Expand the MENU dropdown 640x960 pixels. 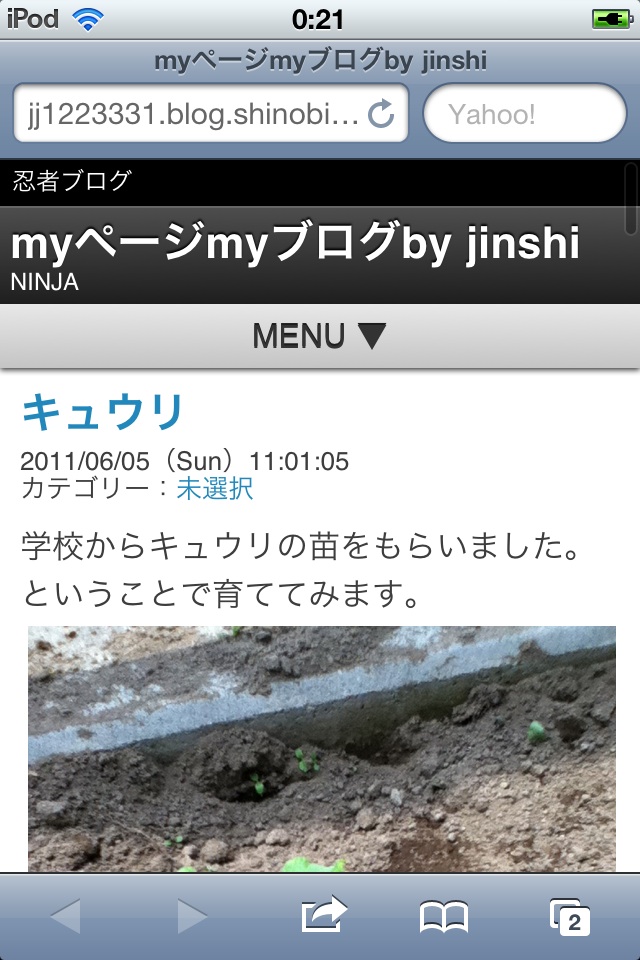(x=320, y=336)
